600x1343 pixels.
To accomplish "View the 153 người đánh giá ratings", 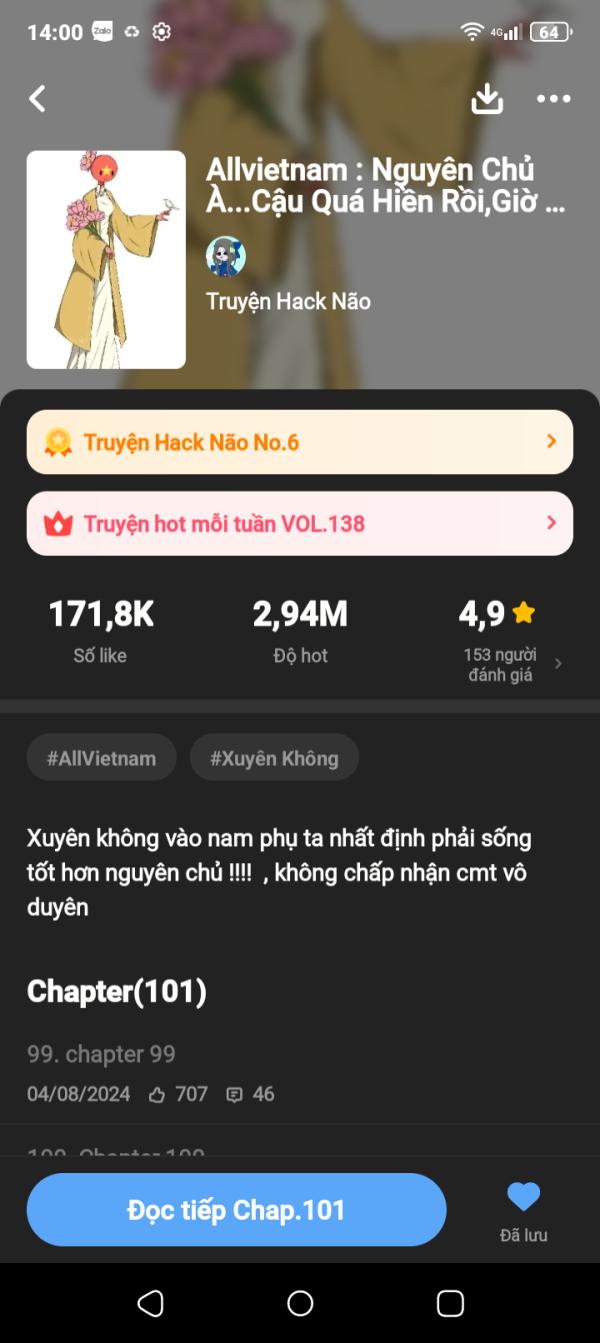I will [510, 664].
